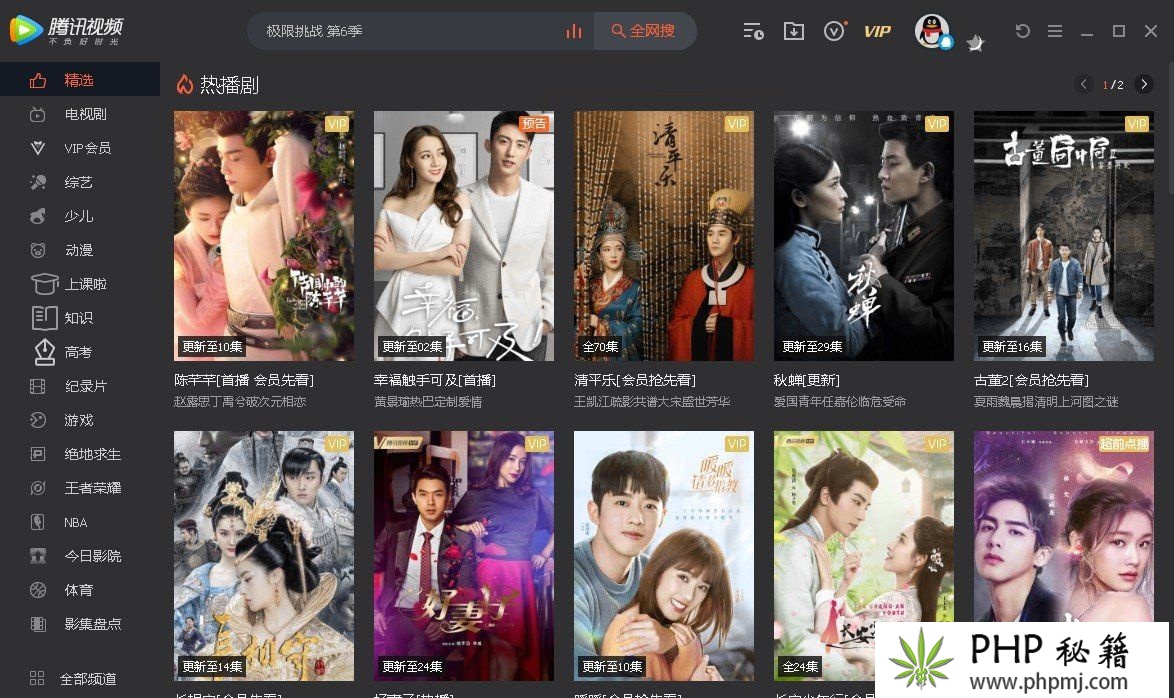Go to the 体育 channel
1174x698 pixels.
coord(78,590)
